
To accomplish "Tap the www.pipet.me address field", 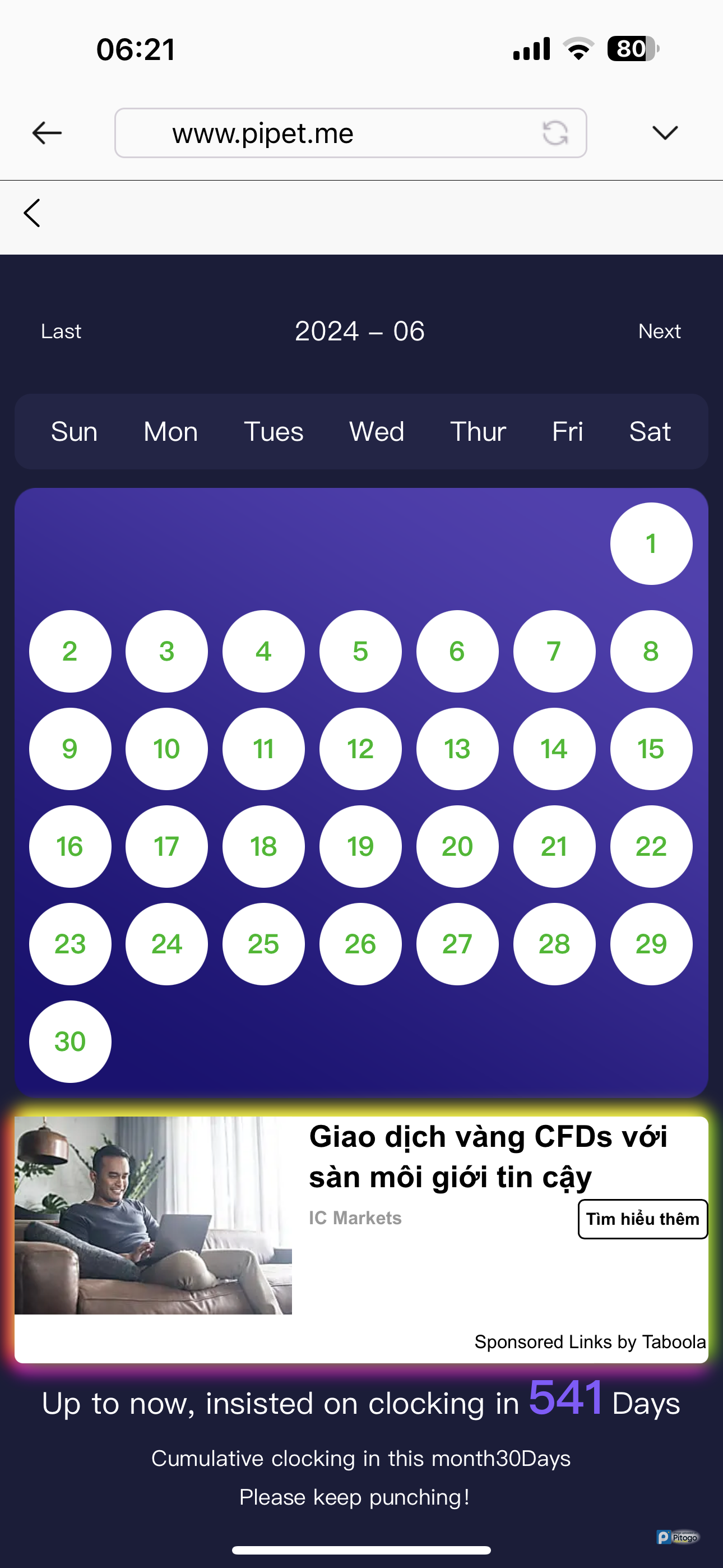I will click(328, 133).
